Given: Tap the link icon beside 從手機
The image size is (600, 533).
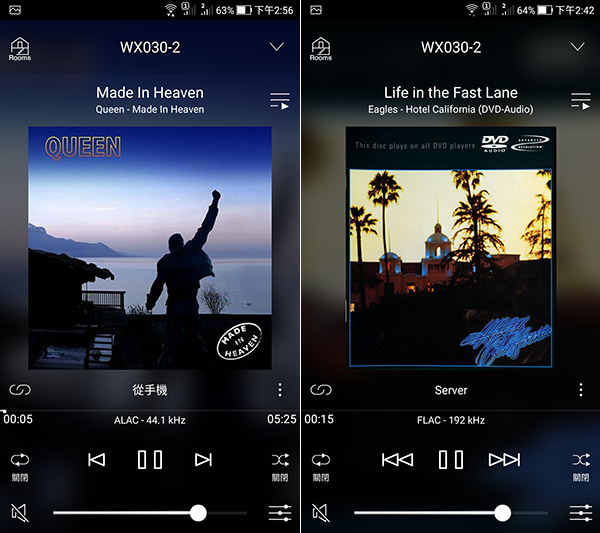Looking at the screenshot, I should 20,390.
